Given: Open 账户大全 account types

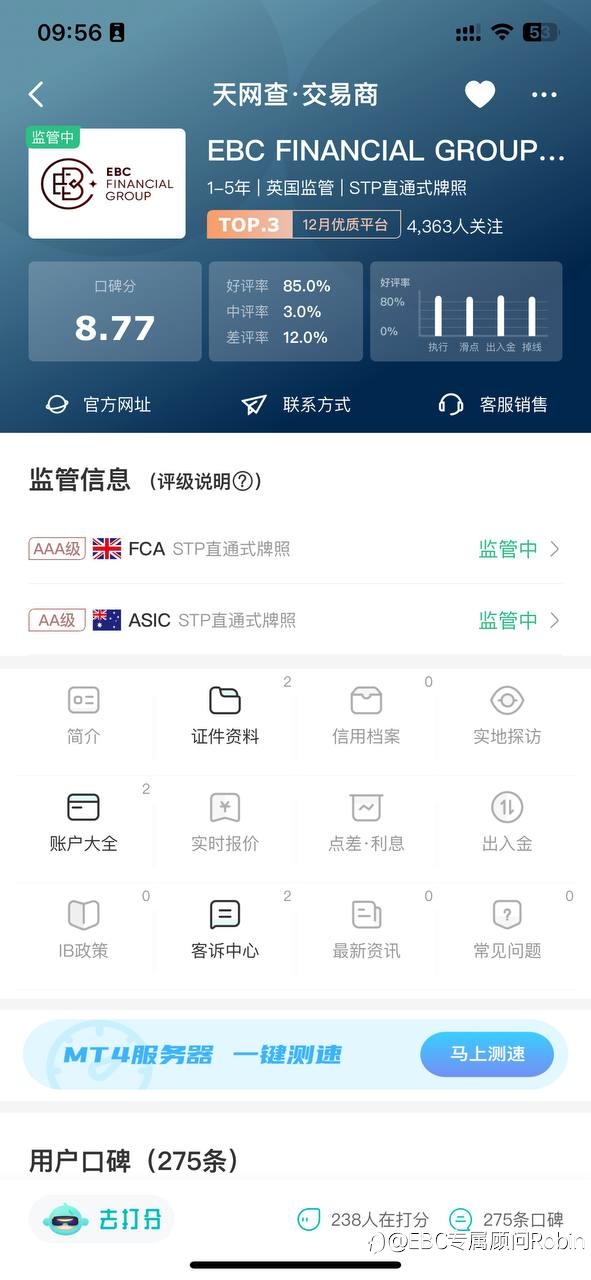Looking at the screenshot, I should (83, 823).
